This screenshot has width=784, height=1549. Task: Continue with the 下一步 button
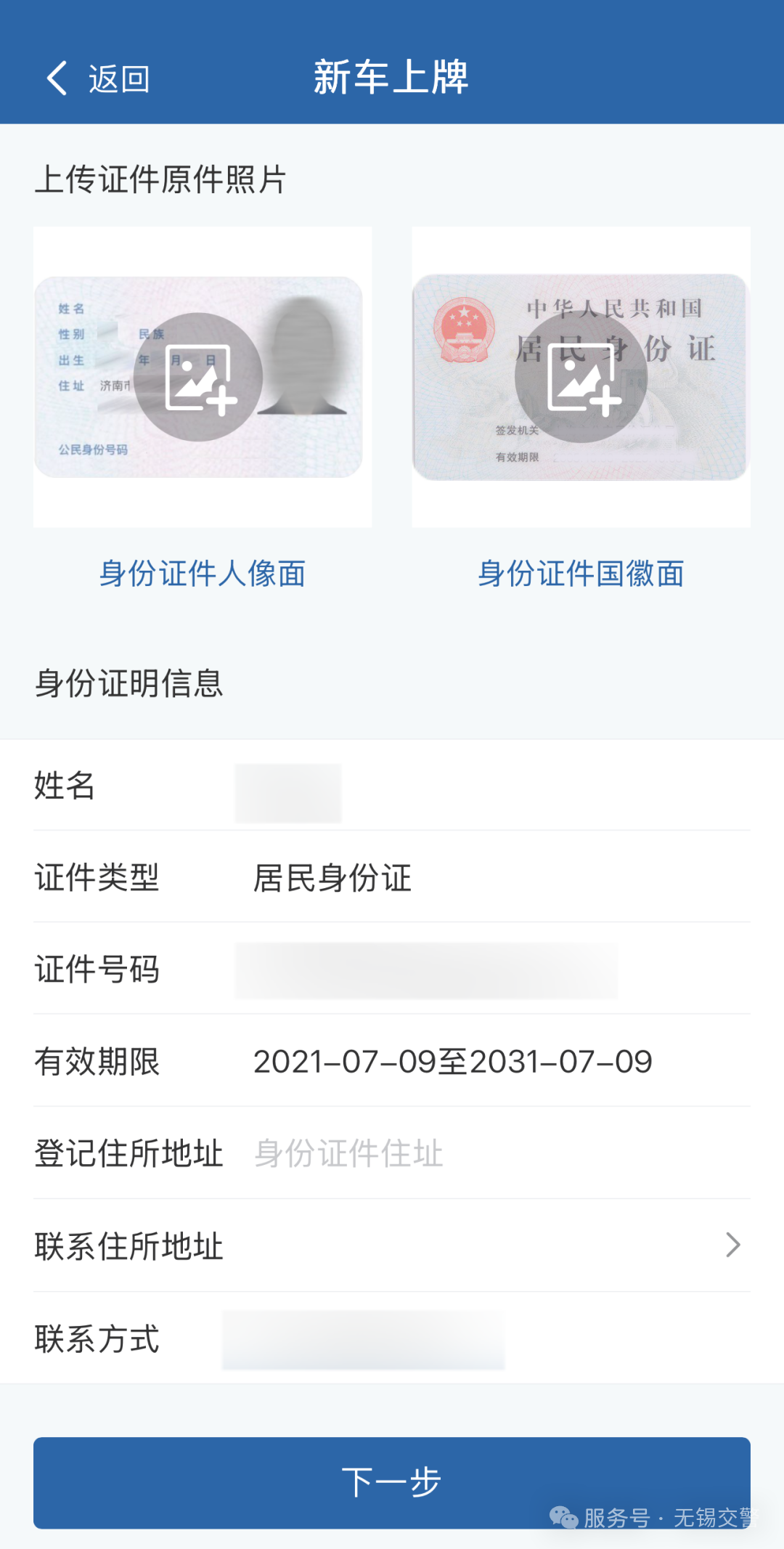392,1482
